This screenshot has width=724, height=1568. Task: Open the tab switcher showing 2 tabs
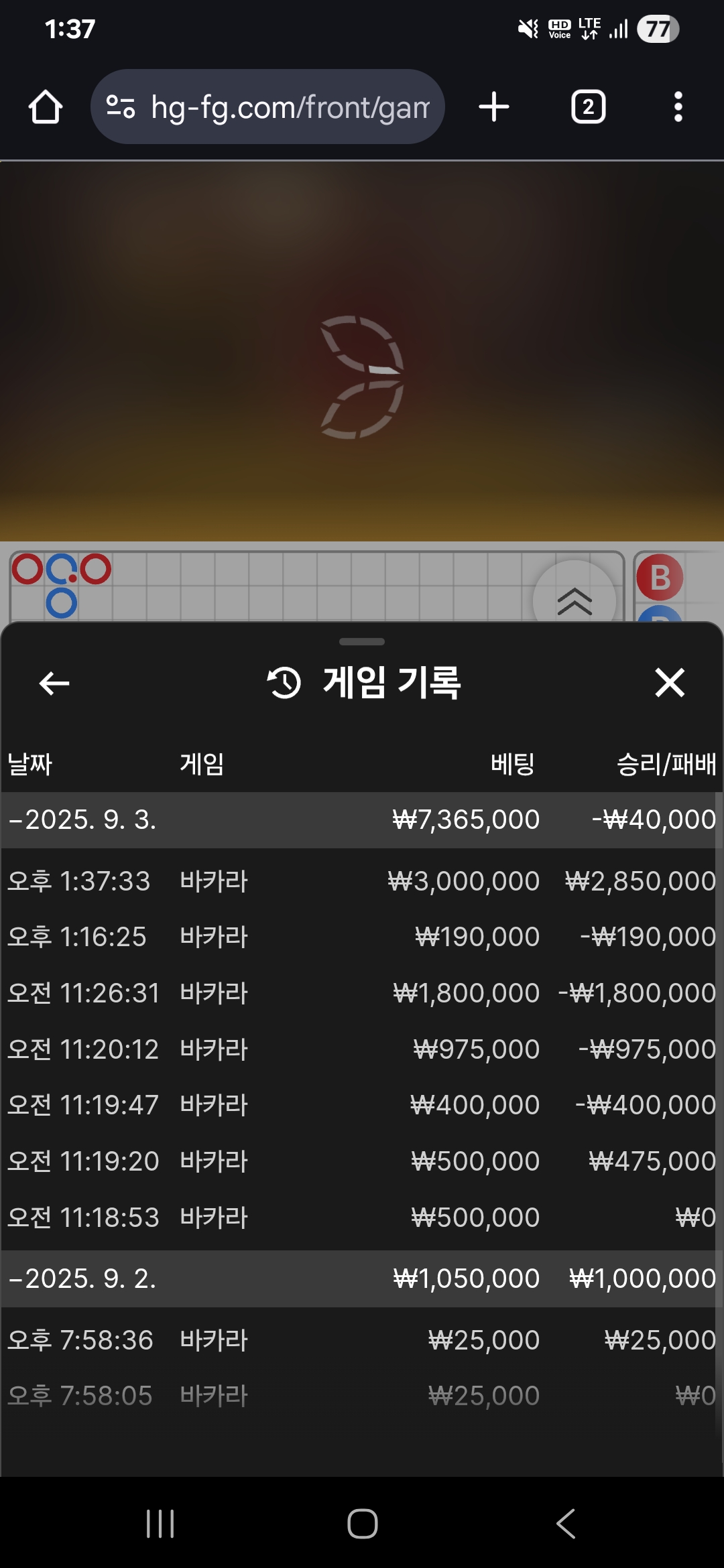click(x=588, y=107)
